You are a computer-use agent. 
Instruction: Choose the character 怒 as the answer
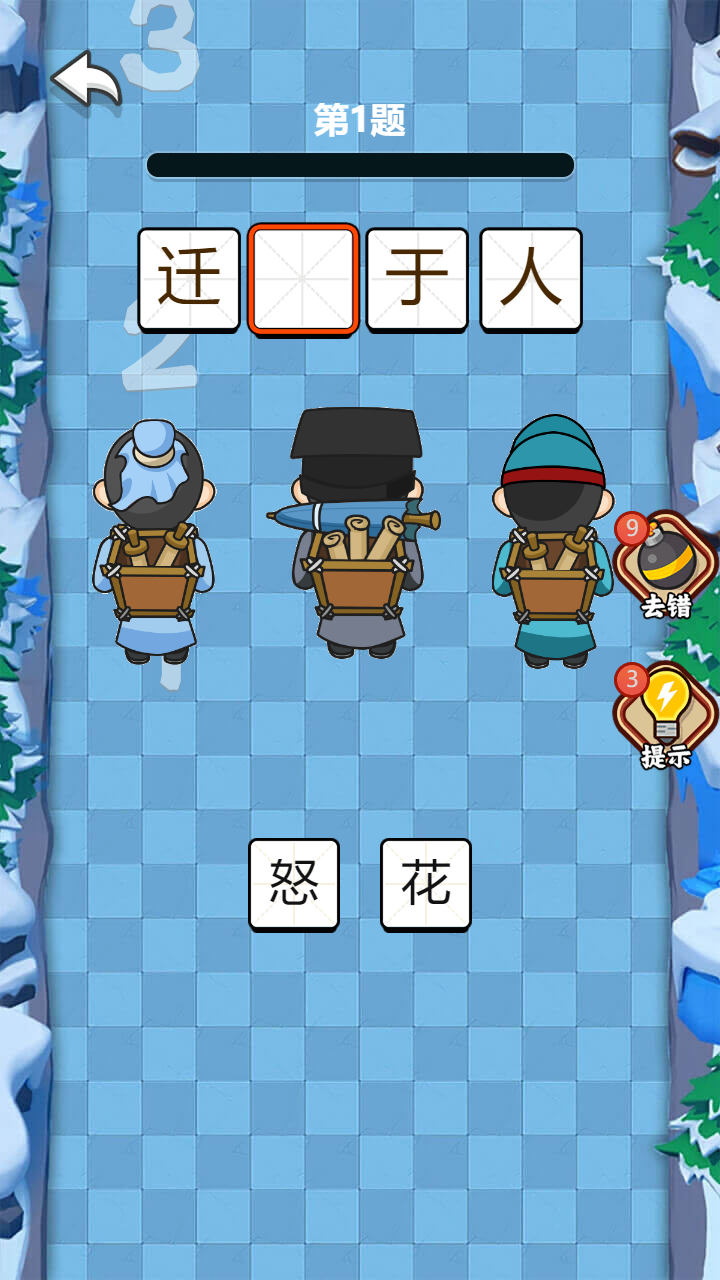coord(294,884)
